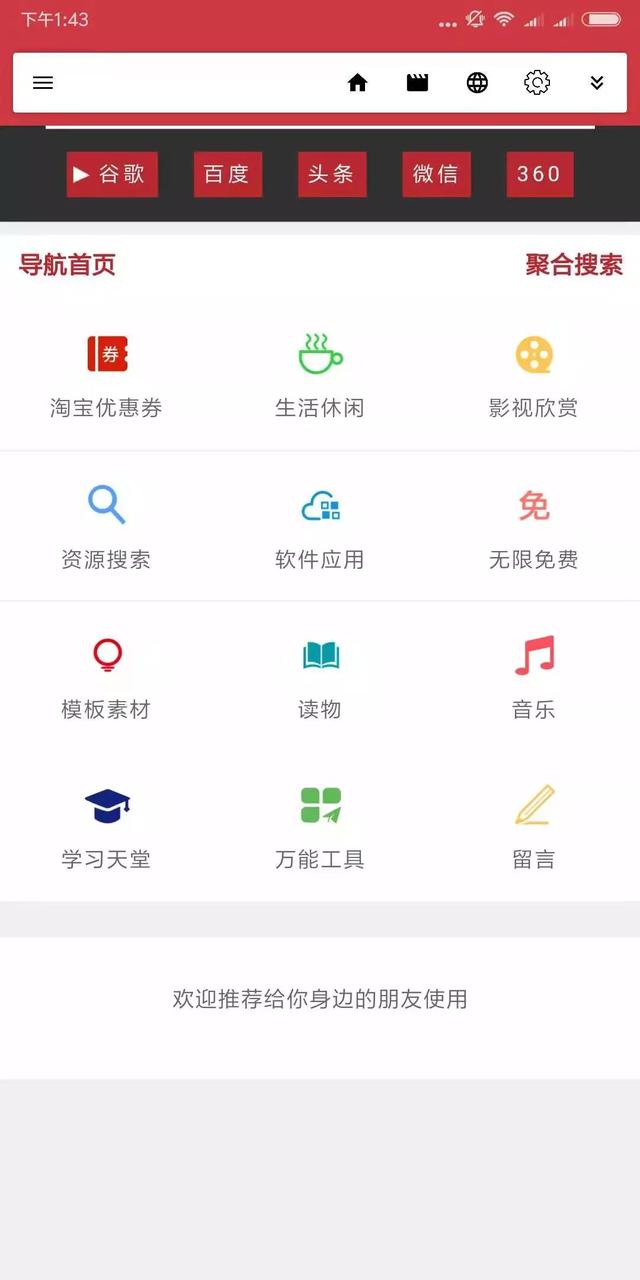Open the movie clapperboard icon
The width and height of the screenshot is (640, 1280).
pos(417,83)
